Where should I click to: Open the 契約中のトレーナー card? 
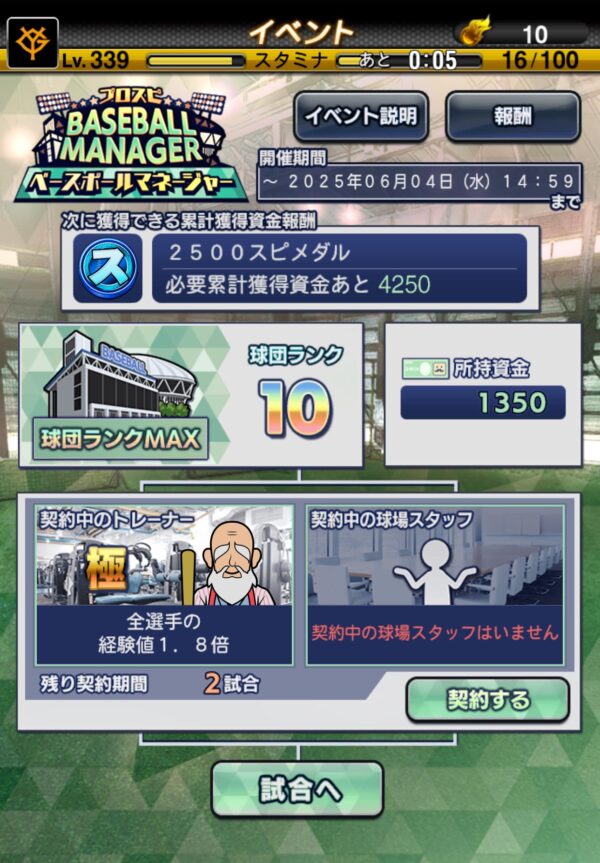point(165,585)
